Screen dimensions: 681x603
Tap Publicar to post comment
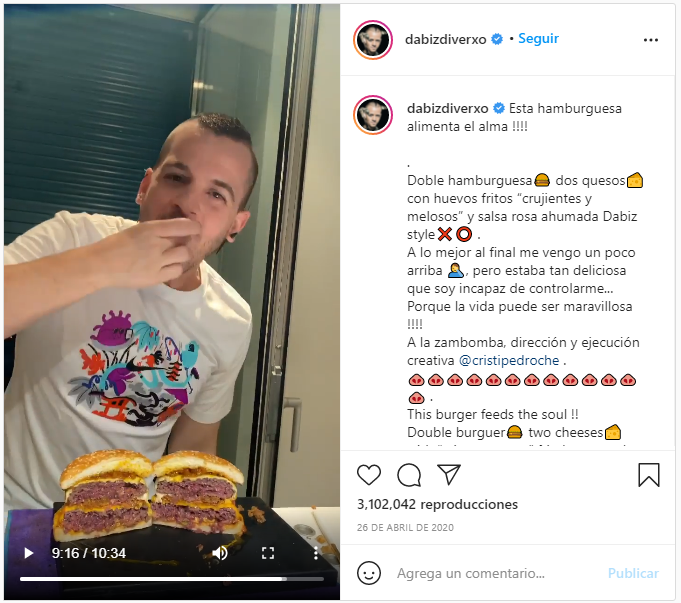pyautogui.click(x=633, y=573)
